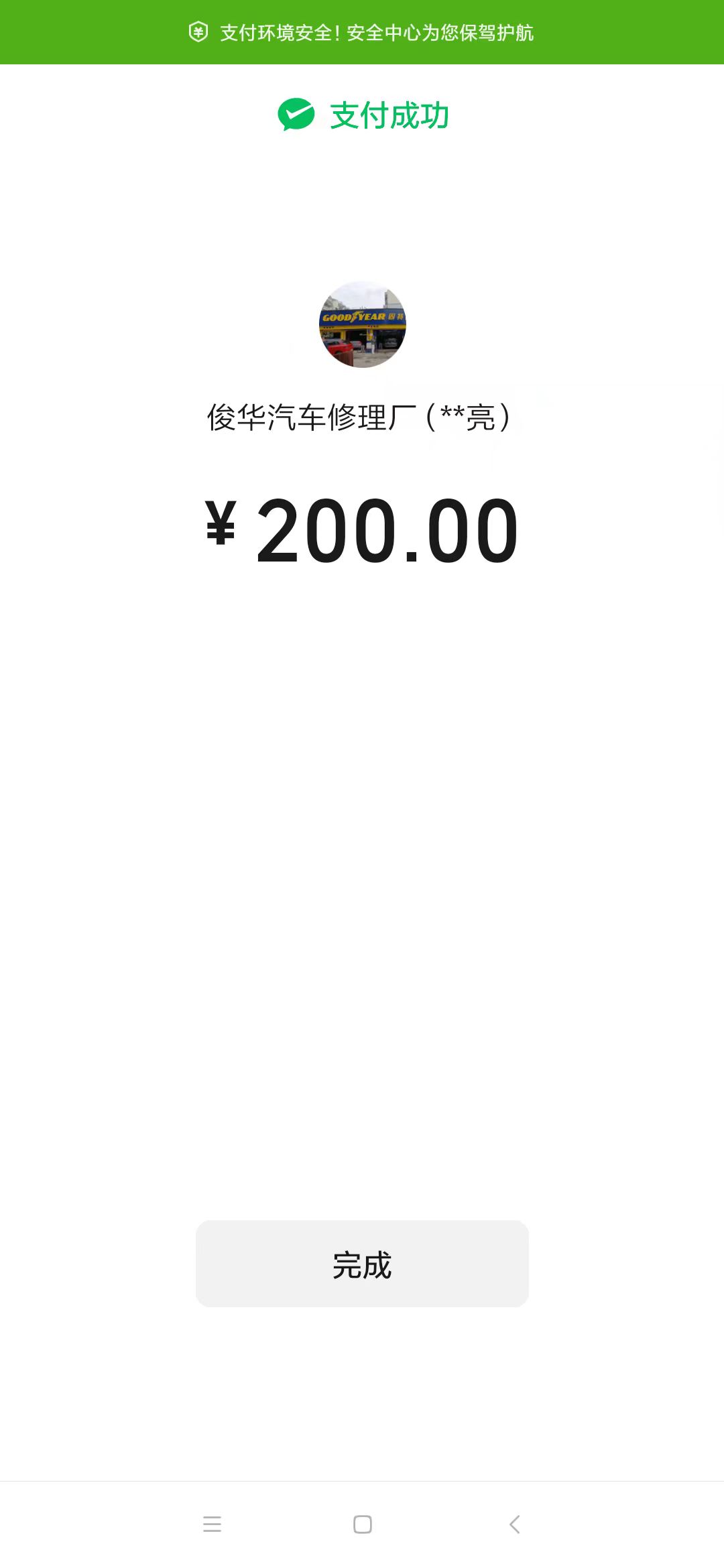The height and width of the screenshot is (1568, 724).
Task: Open the recent apps menu
Action: tap(212, 1524)
